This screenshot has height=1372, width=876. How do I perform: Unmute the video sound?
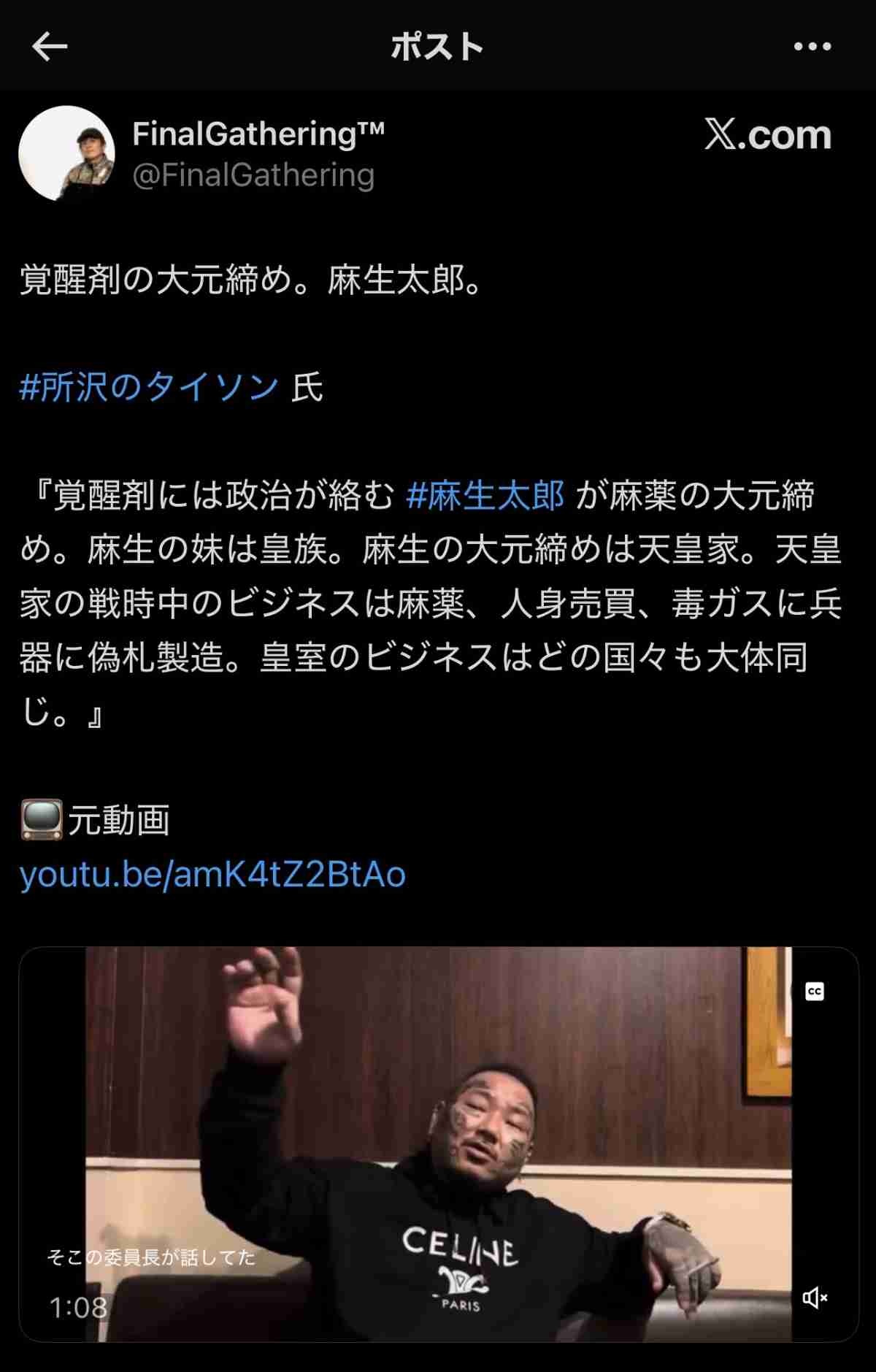(815, 1298)
